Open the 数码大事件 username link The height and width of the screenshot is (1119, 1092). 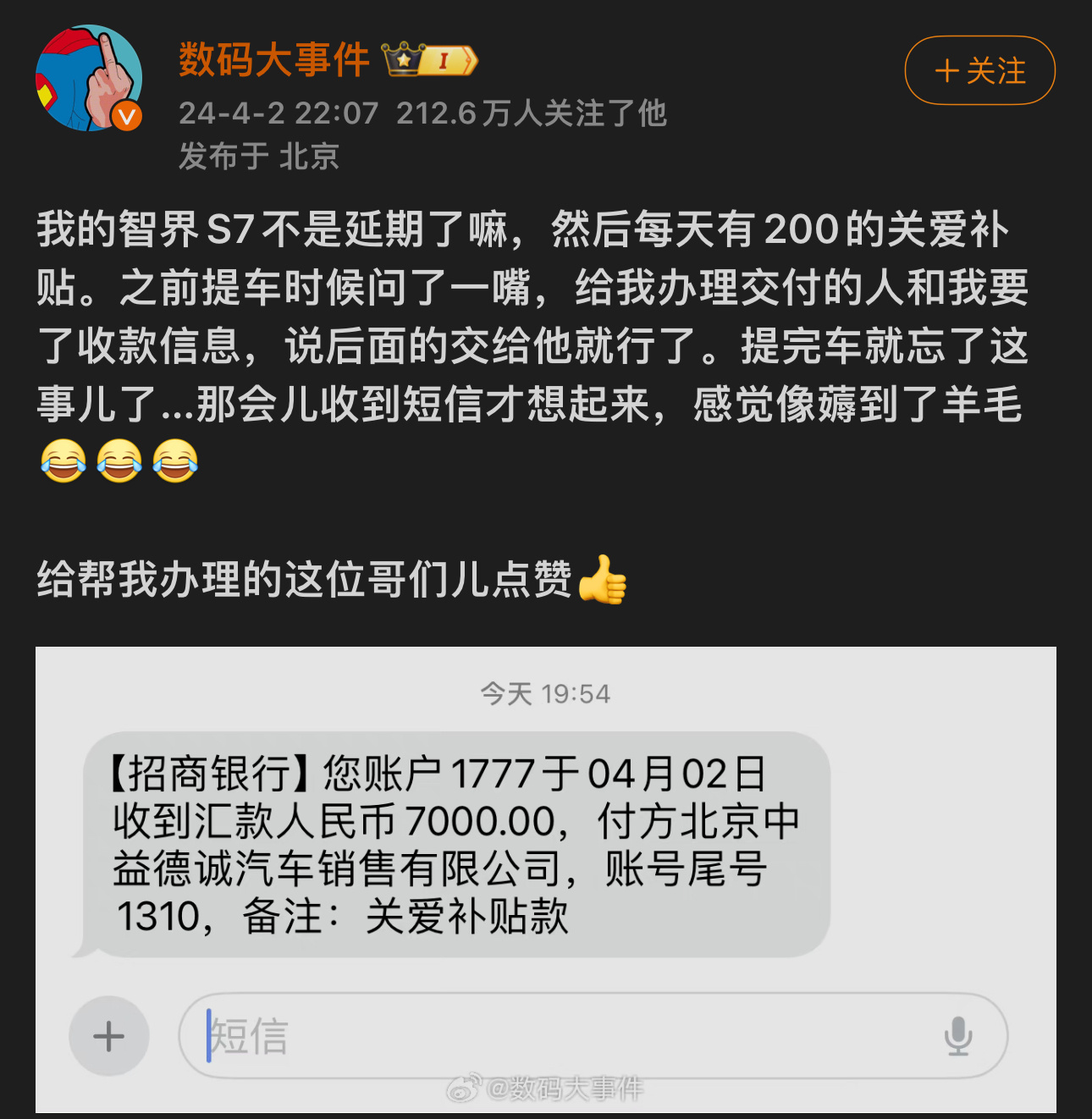point(273,60)
